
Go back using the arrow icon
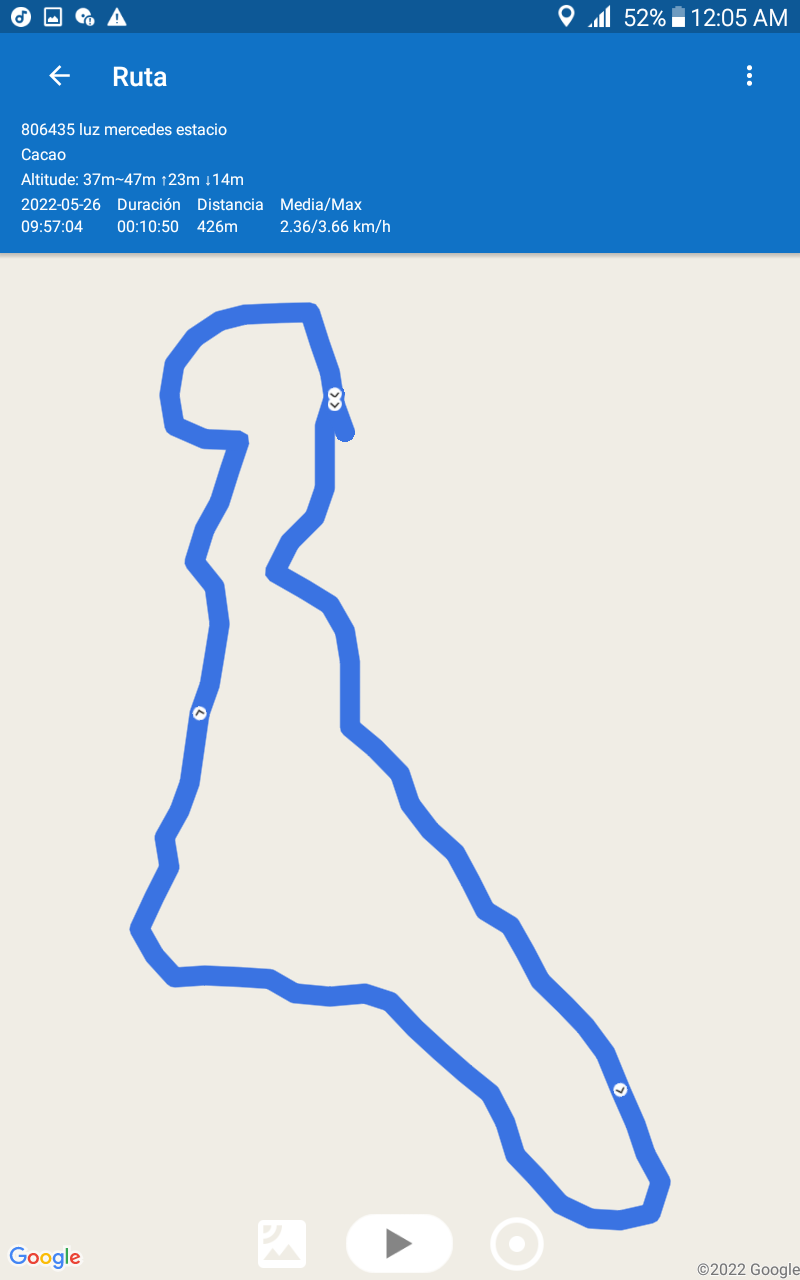(x=59, y=76)
